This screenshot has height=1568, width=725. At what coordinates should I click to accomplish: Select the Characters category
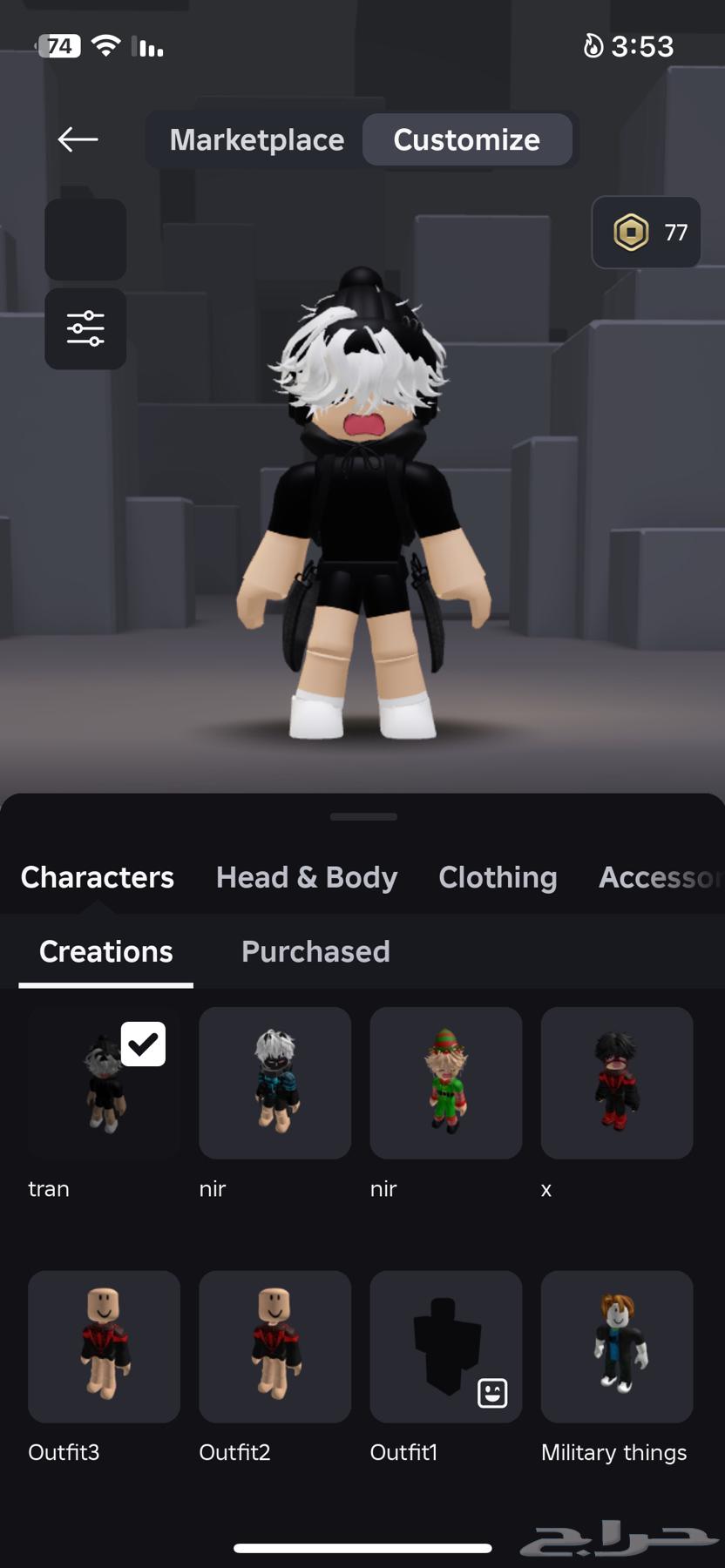98,877
